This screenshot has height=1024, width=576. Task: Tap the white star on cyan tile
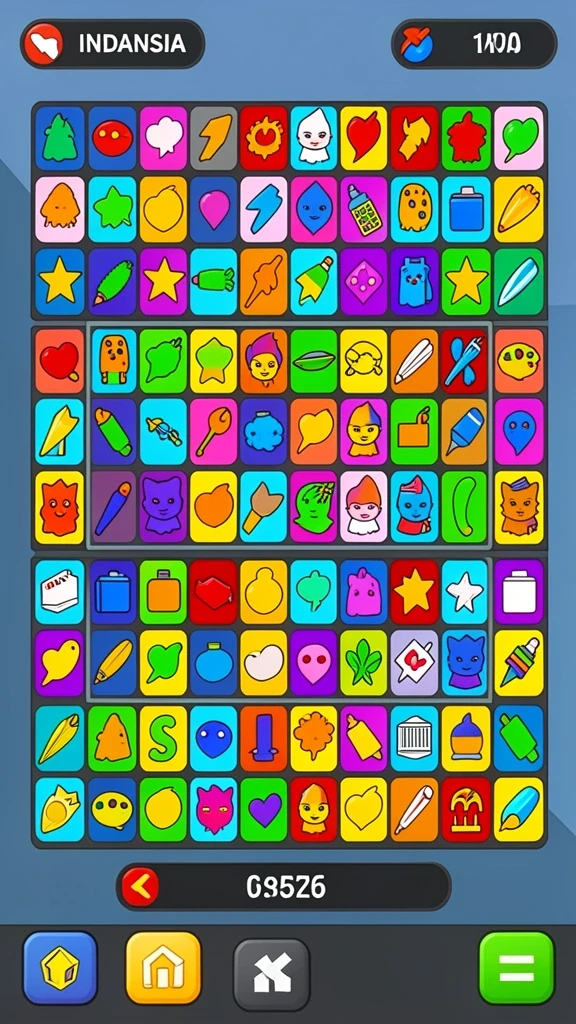click(x=465, y=592)
